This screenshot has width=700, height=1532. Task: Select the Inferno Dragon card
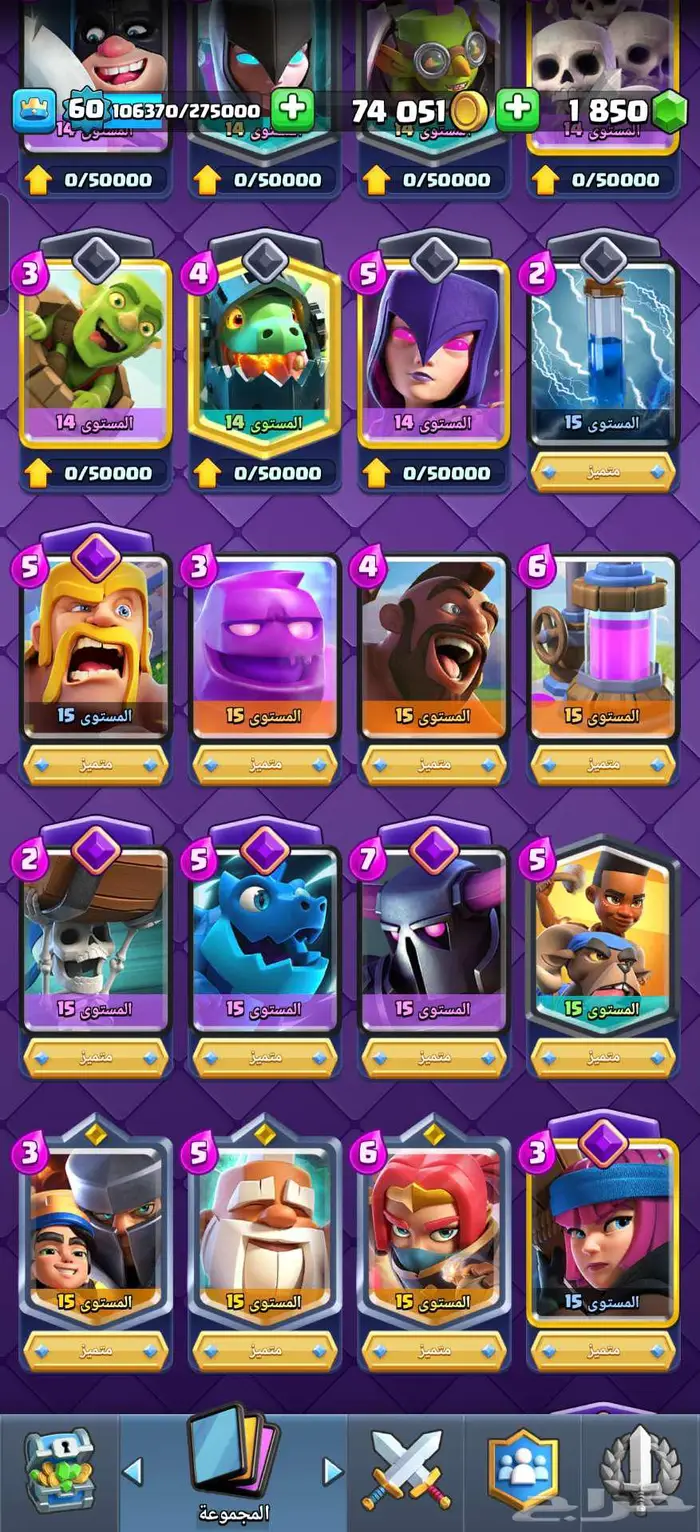coord(265,345)
